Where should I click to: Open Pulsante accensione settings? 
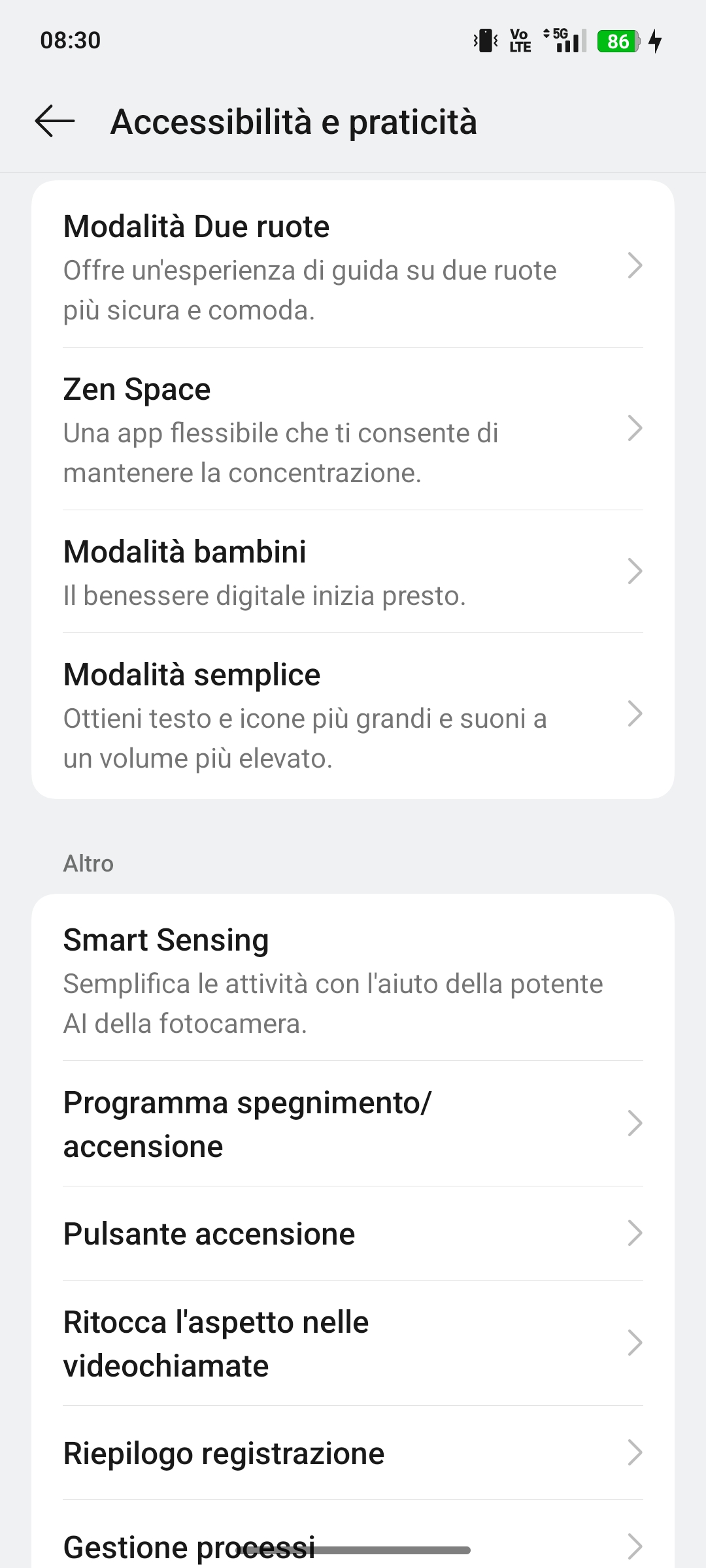(x=353, y=1233)
